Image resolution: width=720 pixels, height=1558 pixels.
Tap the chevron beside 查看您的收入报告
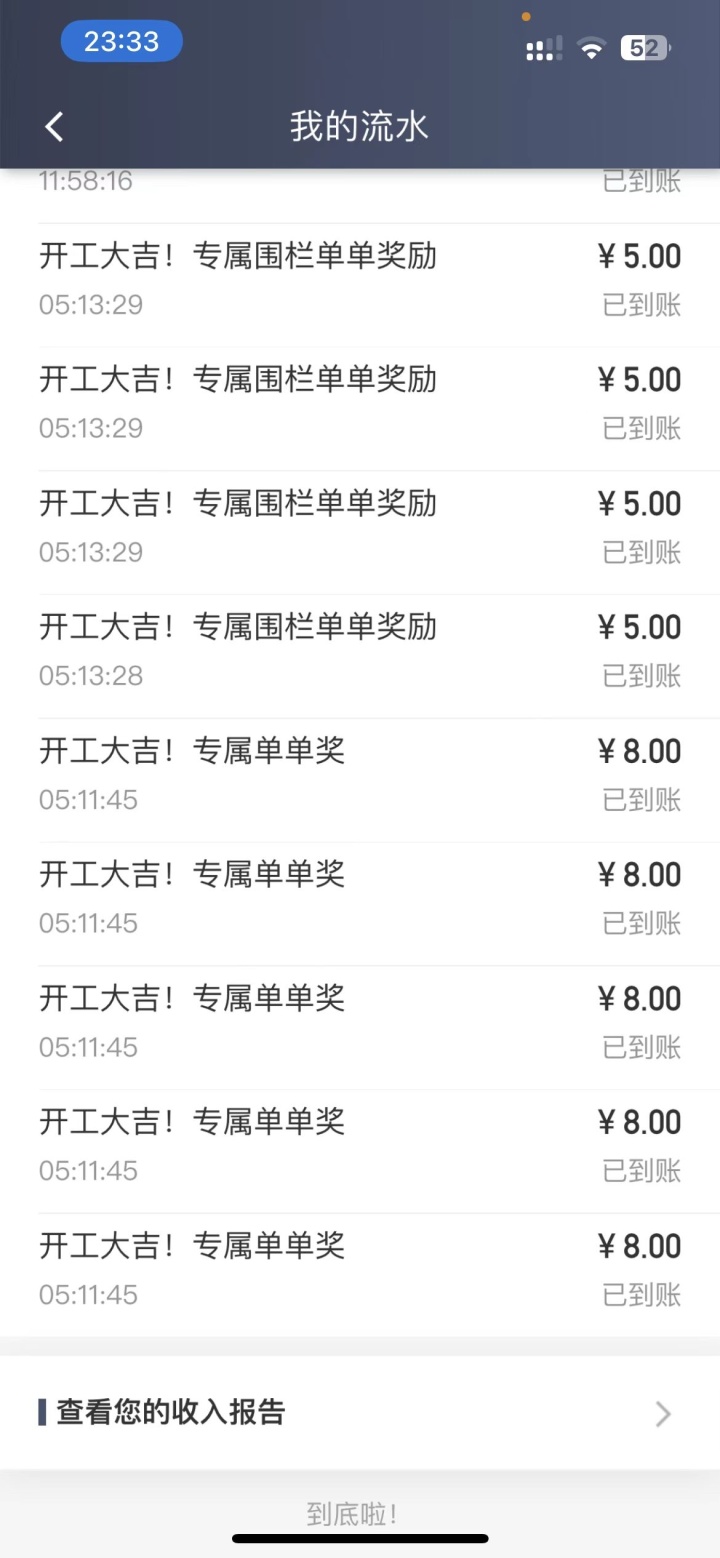point(661,1415)
